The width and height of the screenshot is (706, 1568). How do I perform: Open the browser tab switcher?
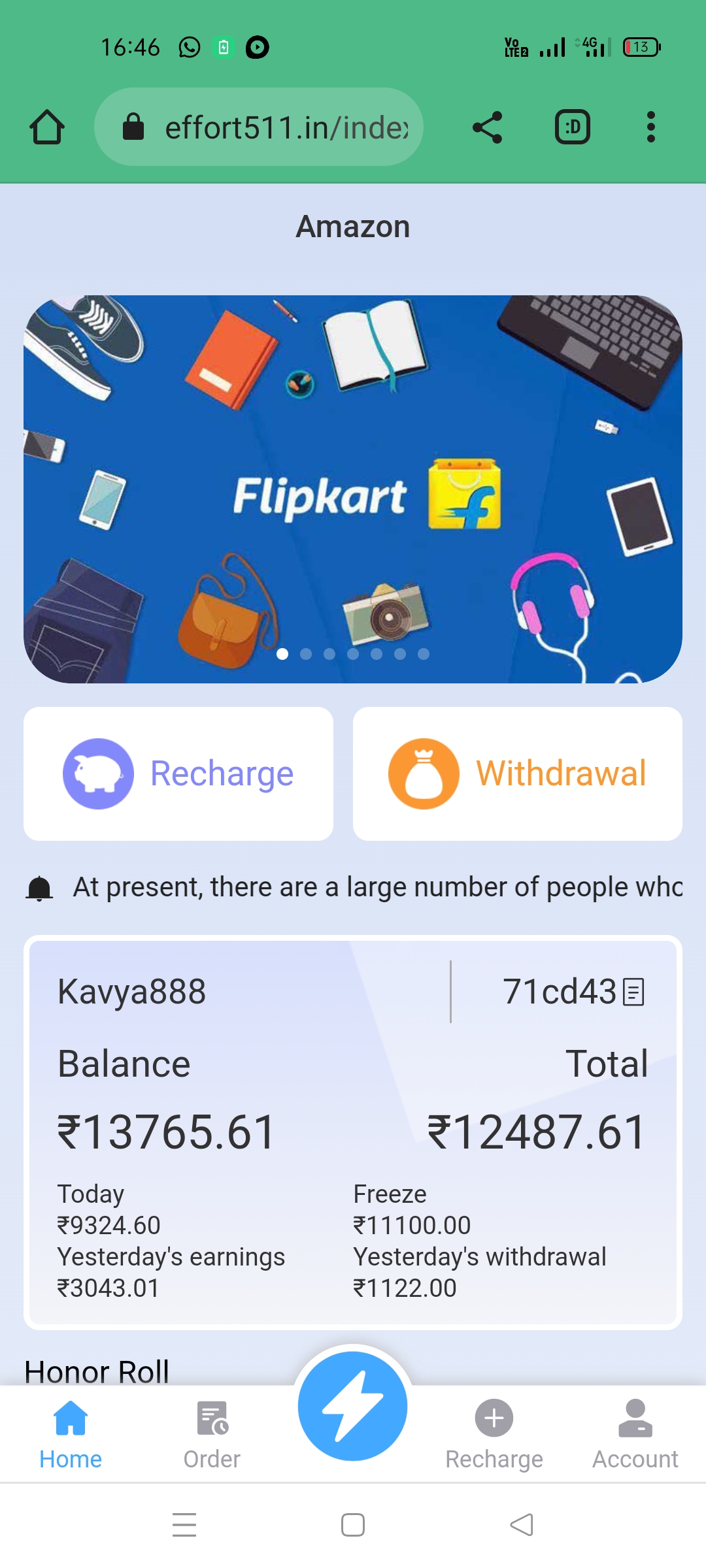pyautogui.click(x=572, y=127)
